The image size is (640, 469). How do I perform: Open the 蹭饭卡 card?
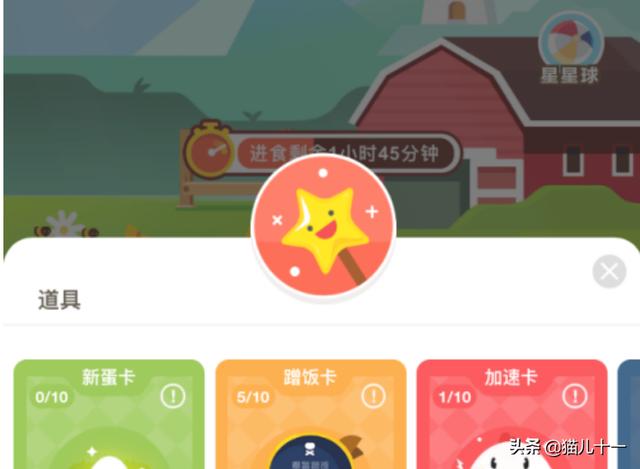pos(310,420)
